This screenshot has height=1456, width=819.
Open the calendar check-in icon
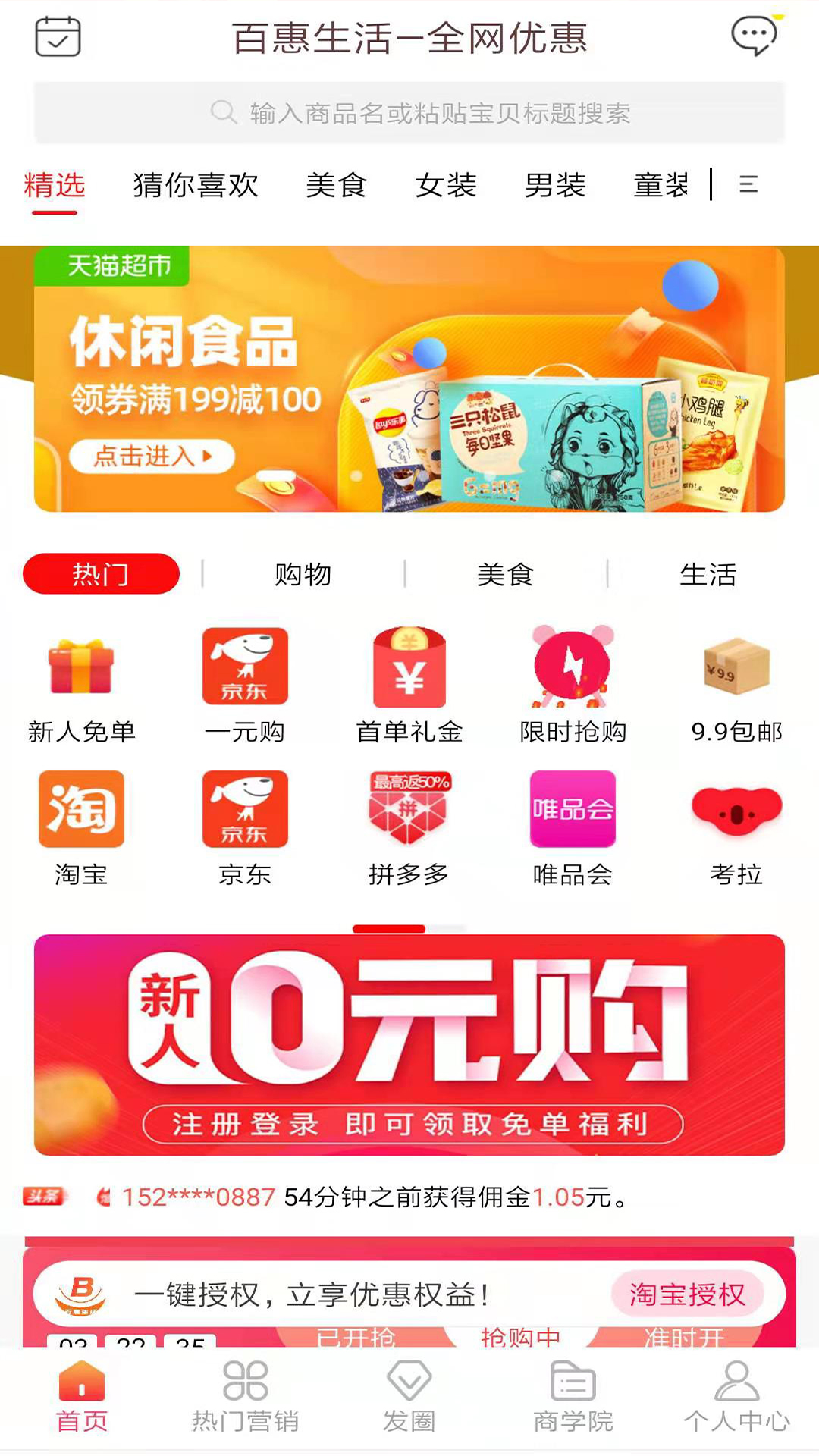58,36
